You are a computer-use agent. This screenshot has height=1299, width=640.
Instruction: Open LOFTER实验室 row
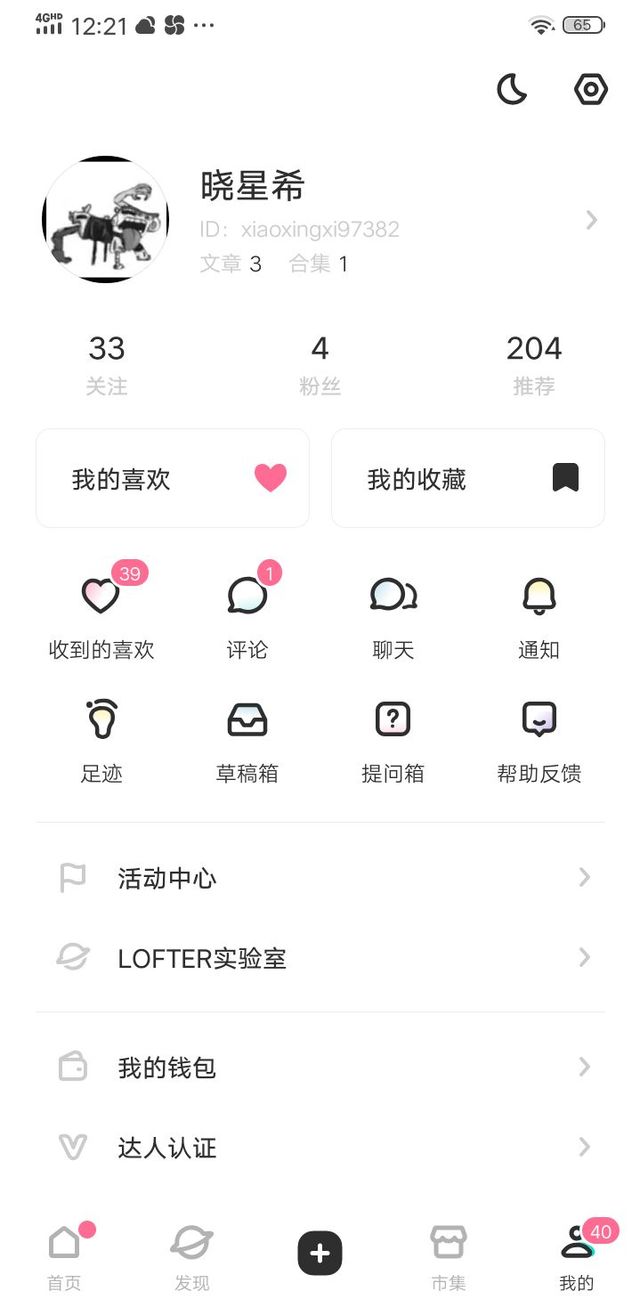point(320,958)
